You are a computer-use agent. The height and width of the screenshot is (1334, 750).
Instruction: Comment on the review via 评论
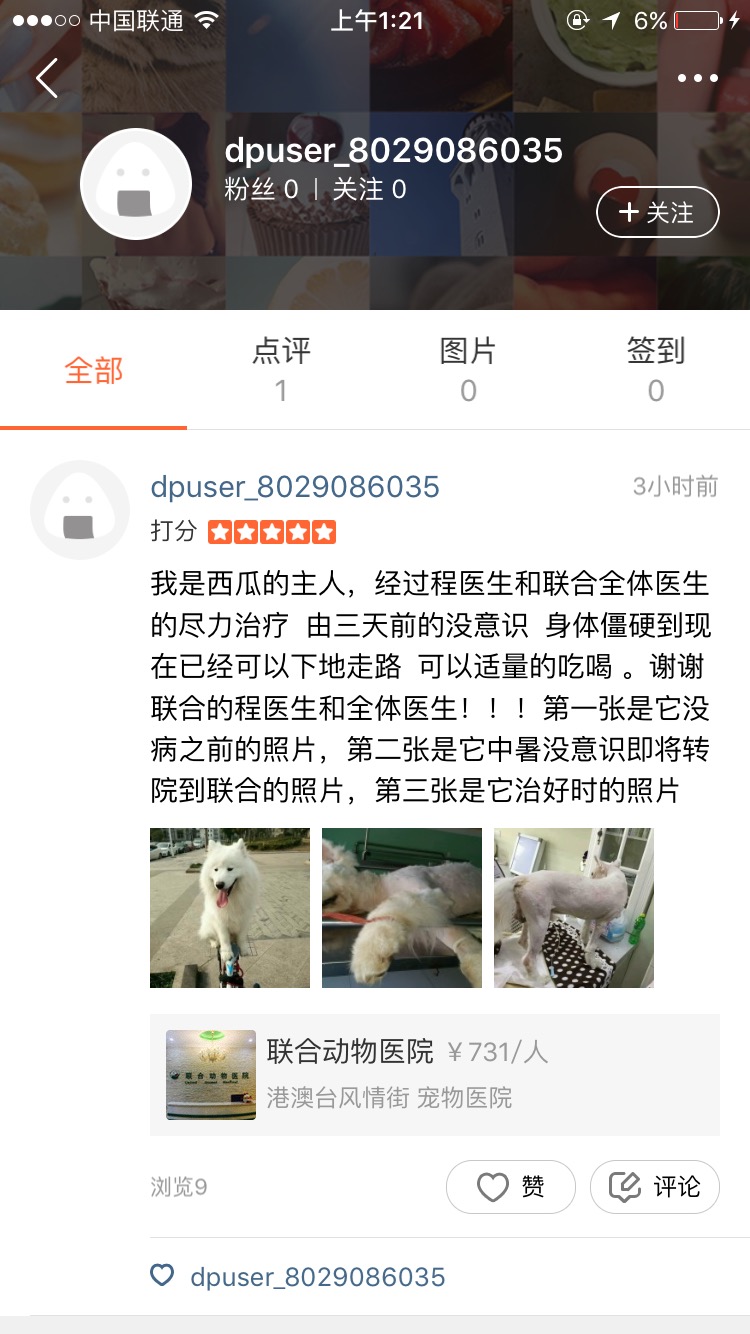point(655,1187)
